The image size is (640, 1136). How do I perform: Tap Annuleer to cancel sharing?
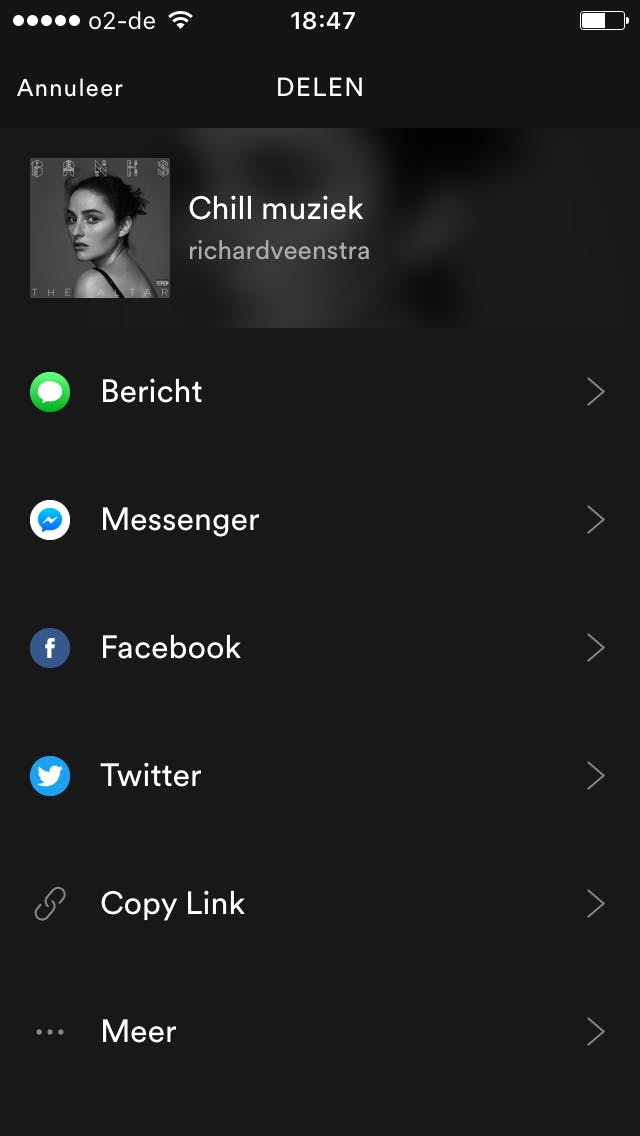coord(70,88)
